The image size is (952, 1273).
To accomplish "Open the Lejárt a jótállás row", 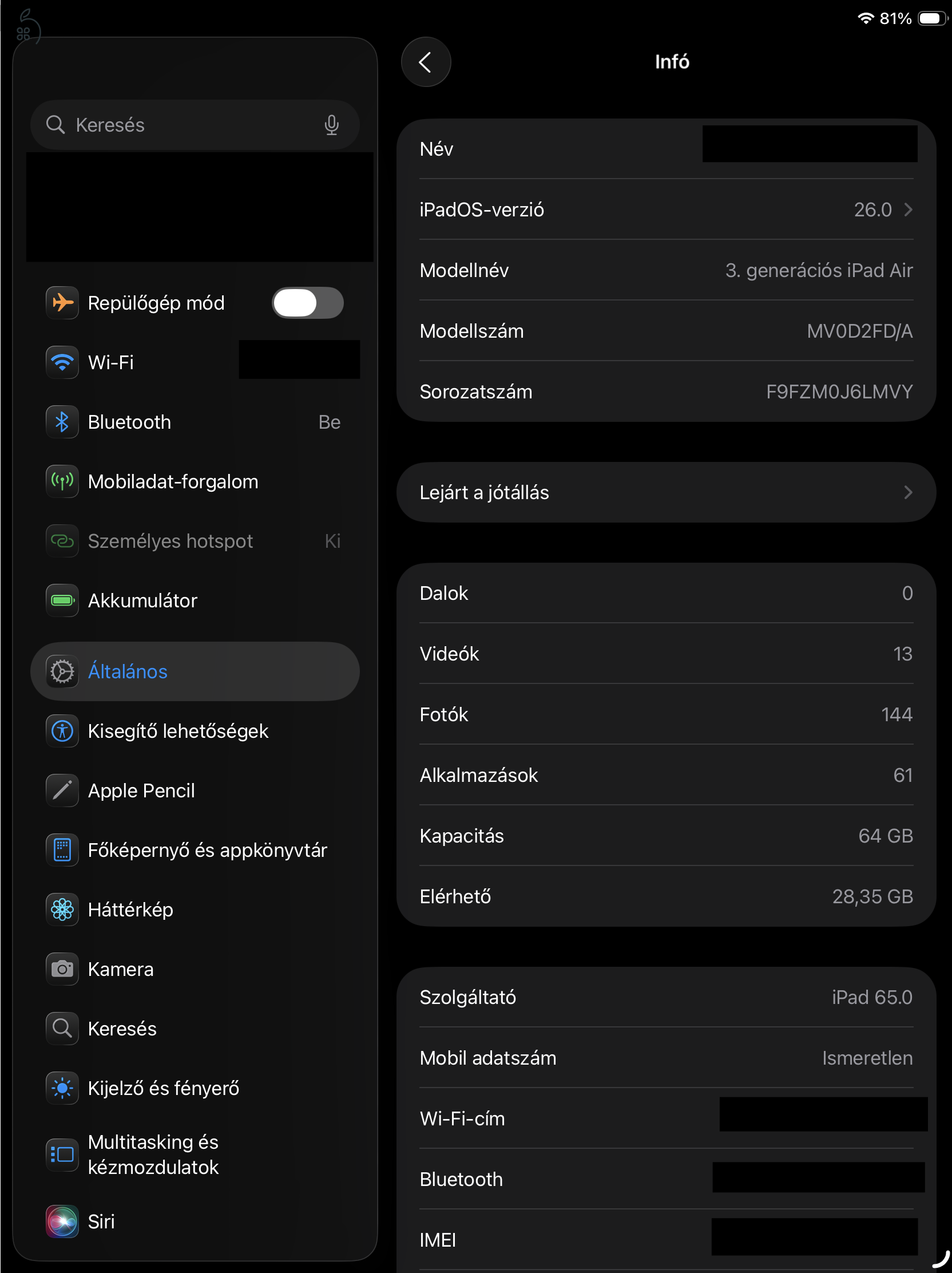I will 666,493.
